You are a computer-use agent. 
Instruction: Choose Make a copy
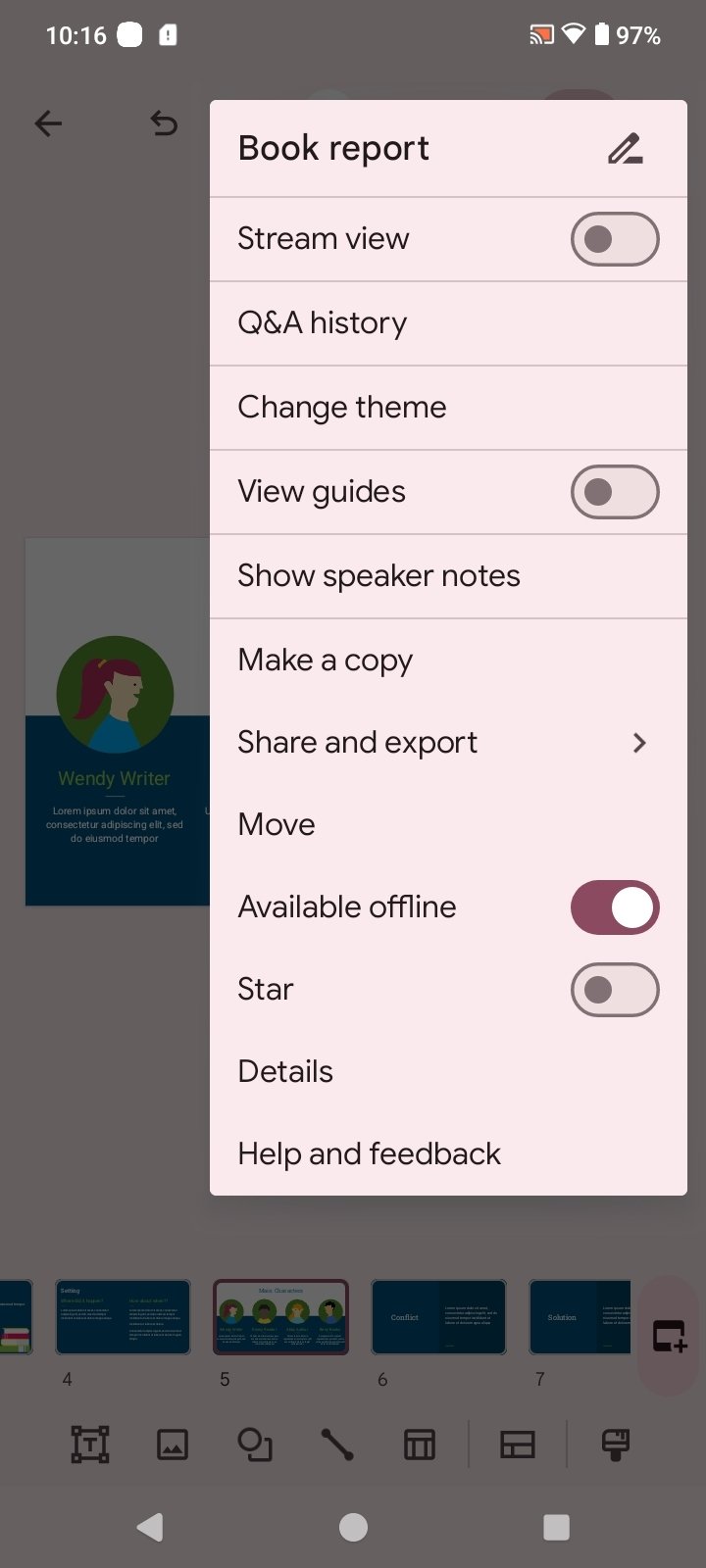(x=325, y=661)
